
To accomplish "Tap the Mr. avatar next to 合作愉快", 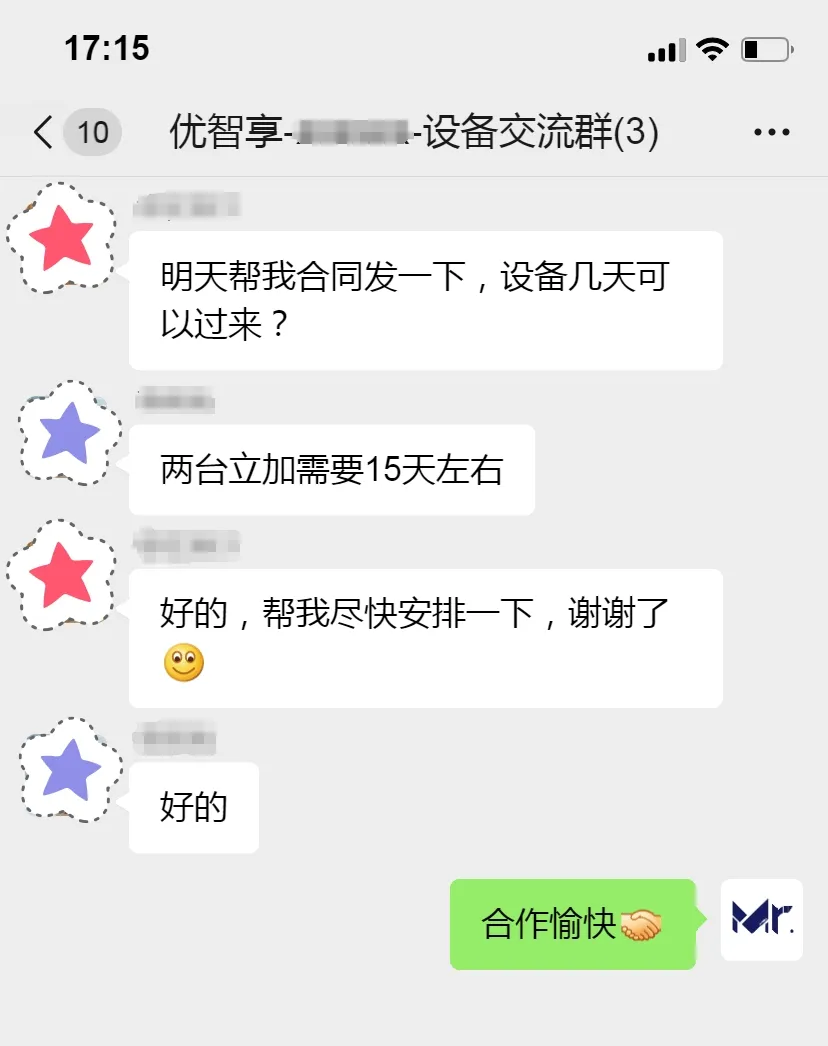I will tap(762, 919).
